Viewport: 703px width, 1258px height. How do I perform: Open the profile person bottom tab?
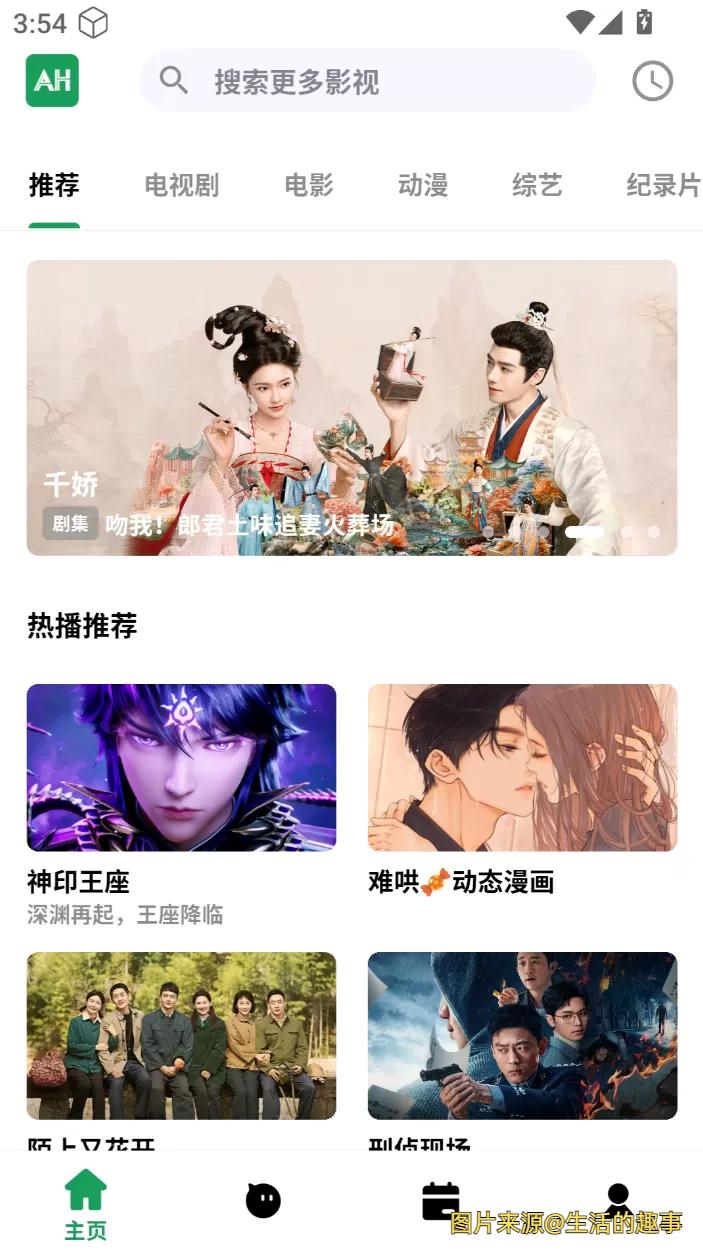click(x=617, y=1198)
